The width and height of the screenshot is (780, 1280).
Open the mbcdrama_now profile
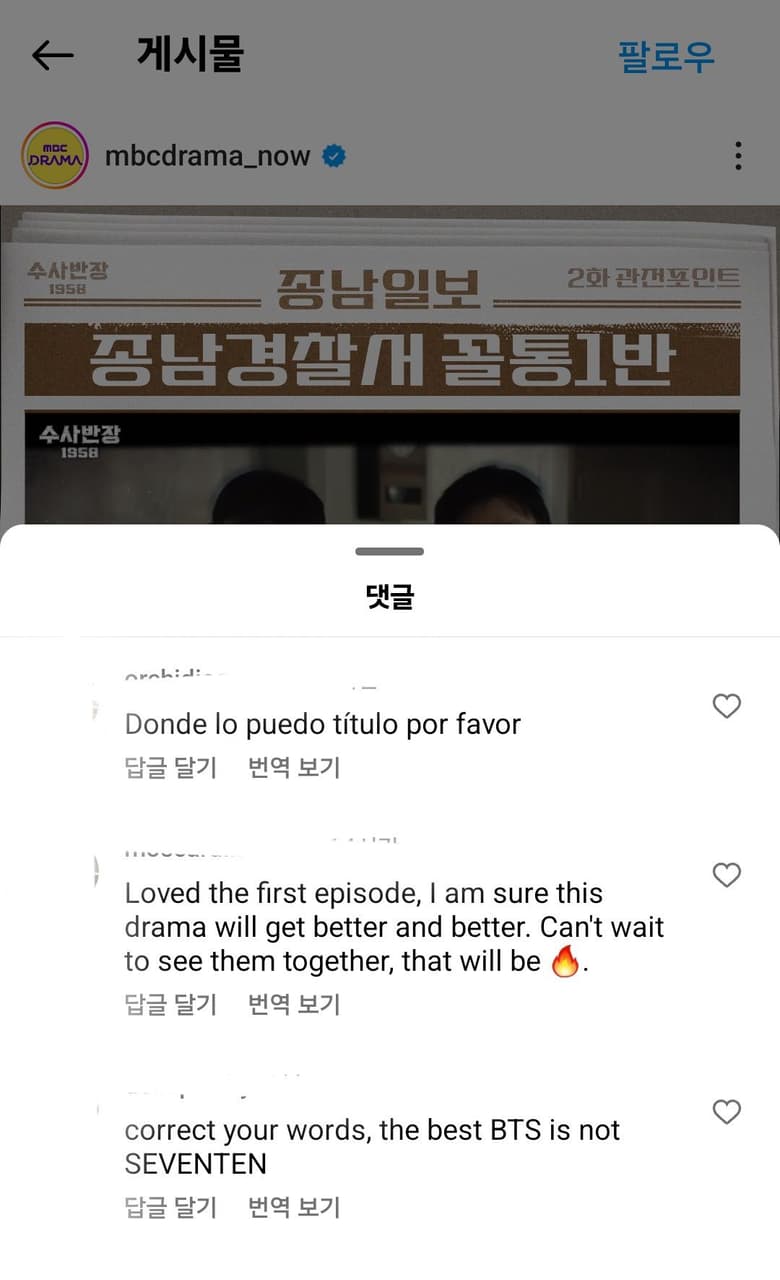click(207, 156)
